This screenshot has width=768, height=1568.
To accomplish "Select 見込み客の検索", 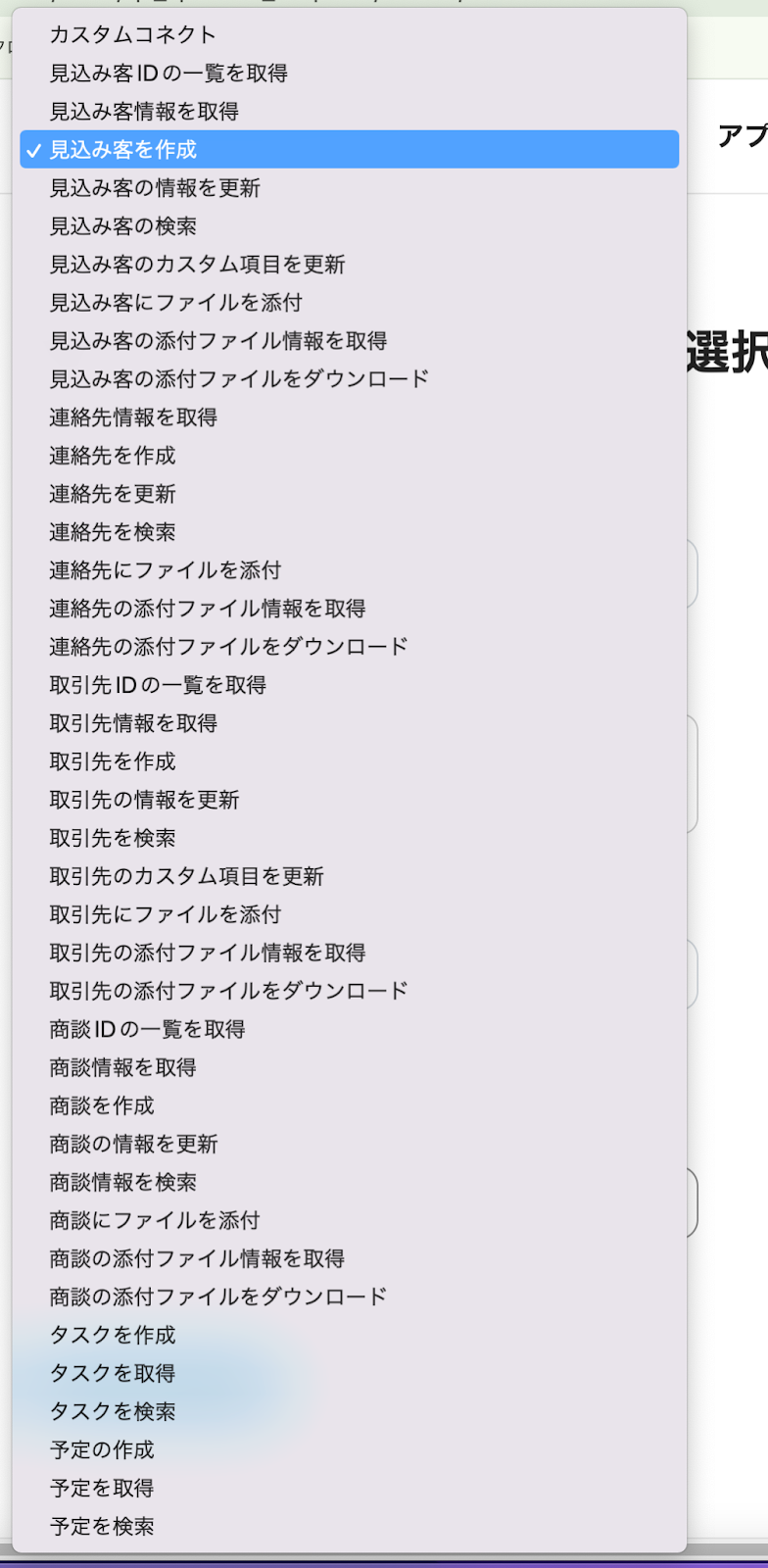I will click(123, 225).
